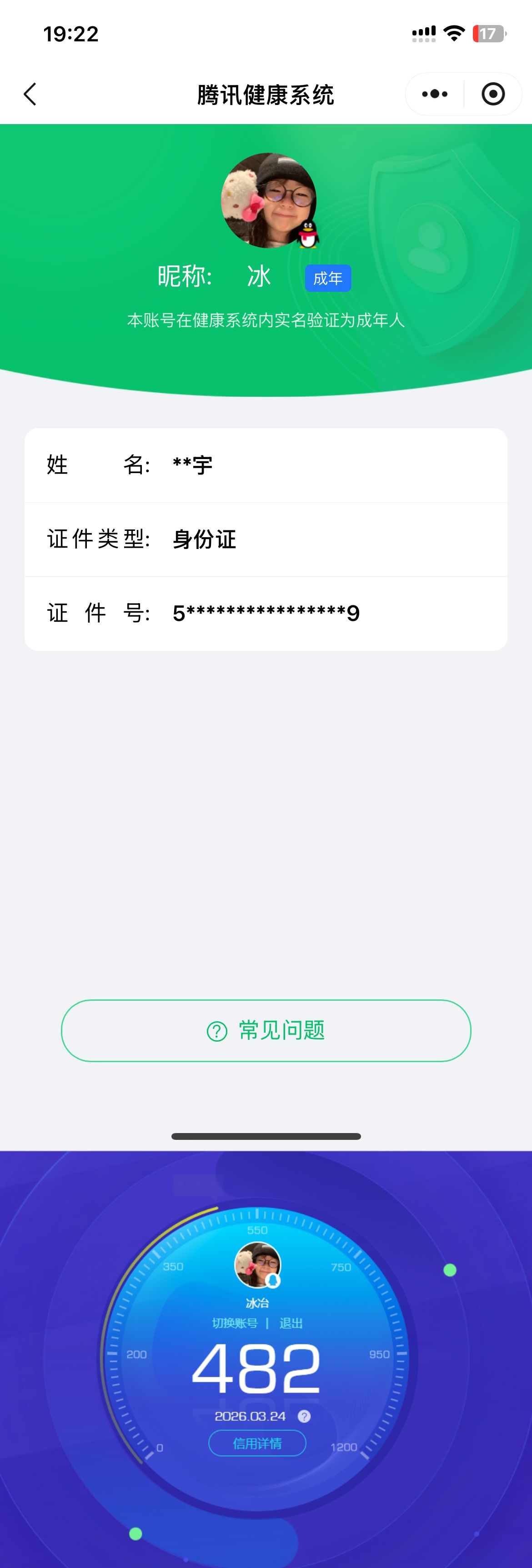Viewport: 532px width, 1568px height.
Task: Tap the 证件类型 document type row
Action: 266,539
